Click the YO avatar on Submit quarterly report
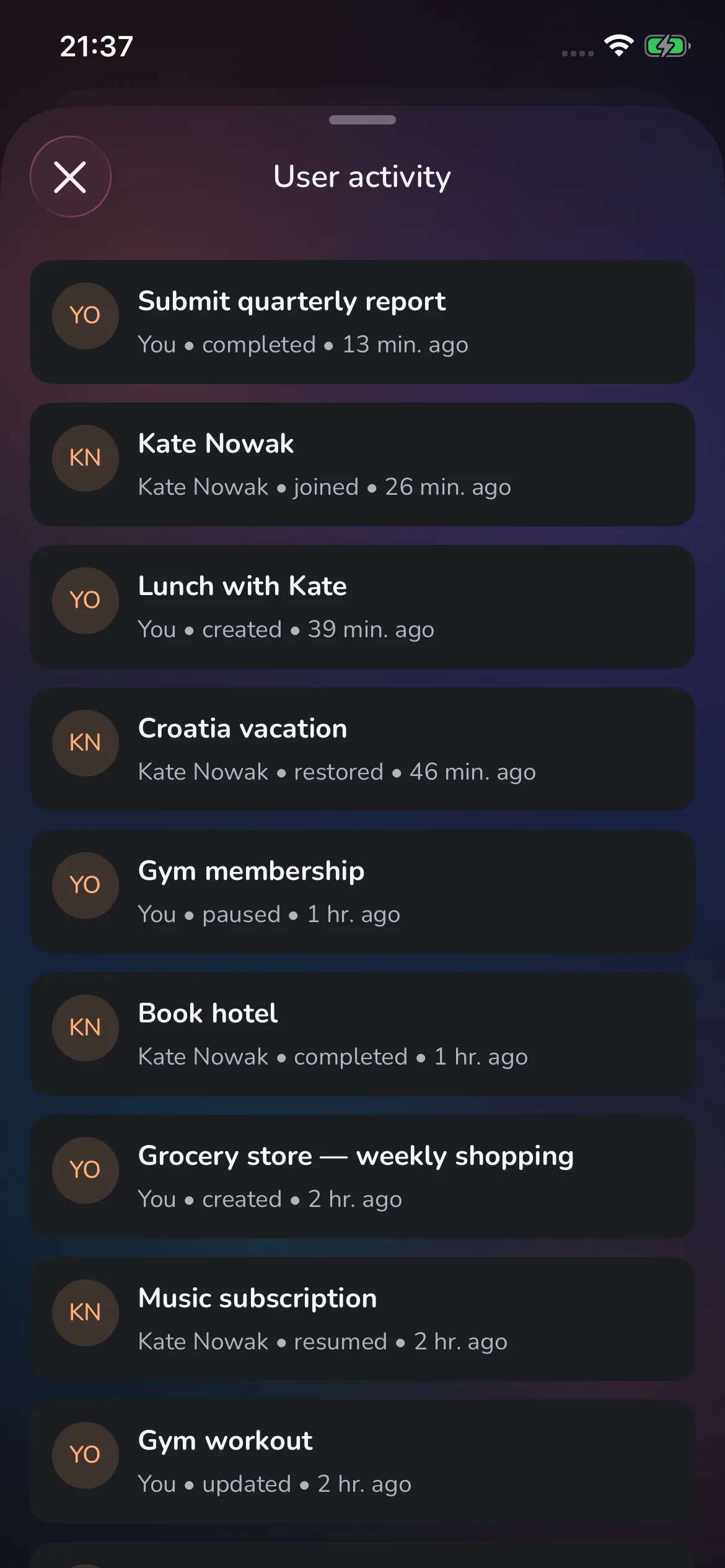Image resolution: width=725 pixels, height=1568 pixels. (85, 316)
